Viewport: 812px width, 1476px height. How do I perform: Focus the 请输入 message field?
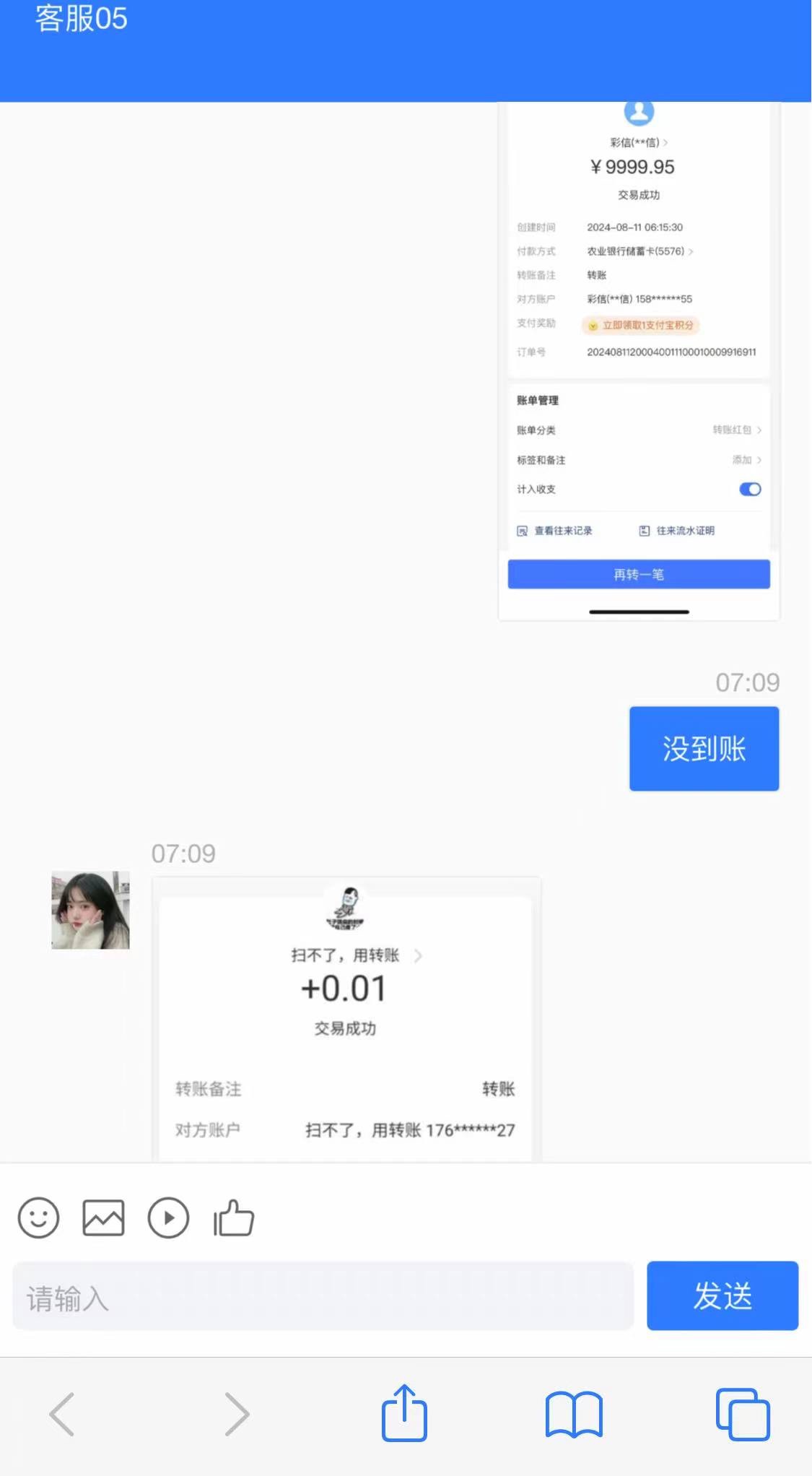point(323,1296)
